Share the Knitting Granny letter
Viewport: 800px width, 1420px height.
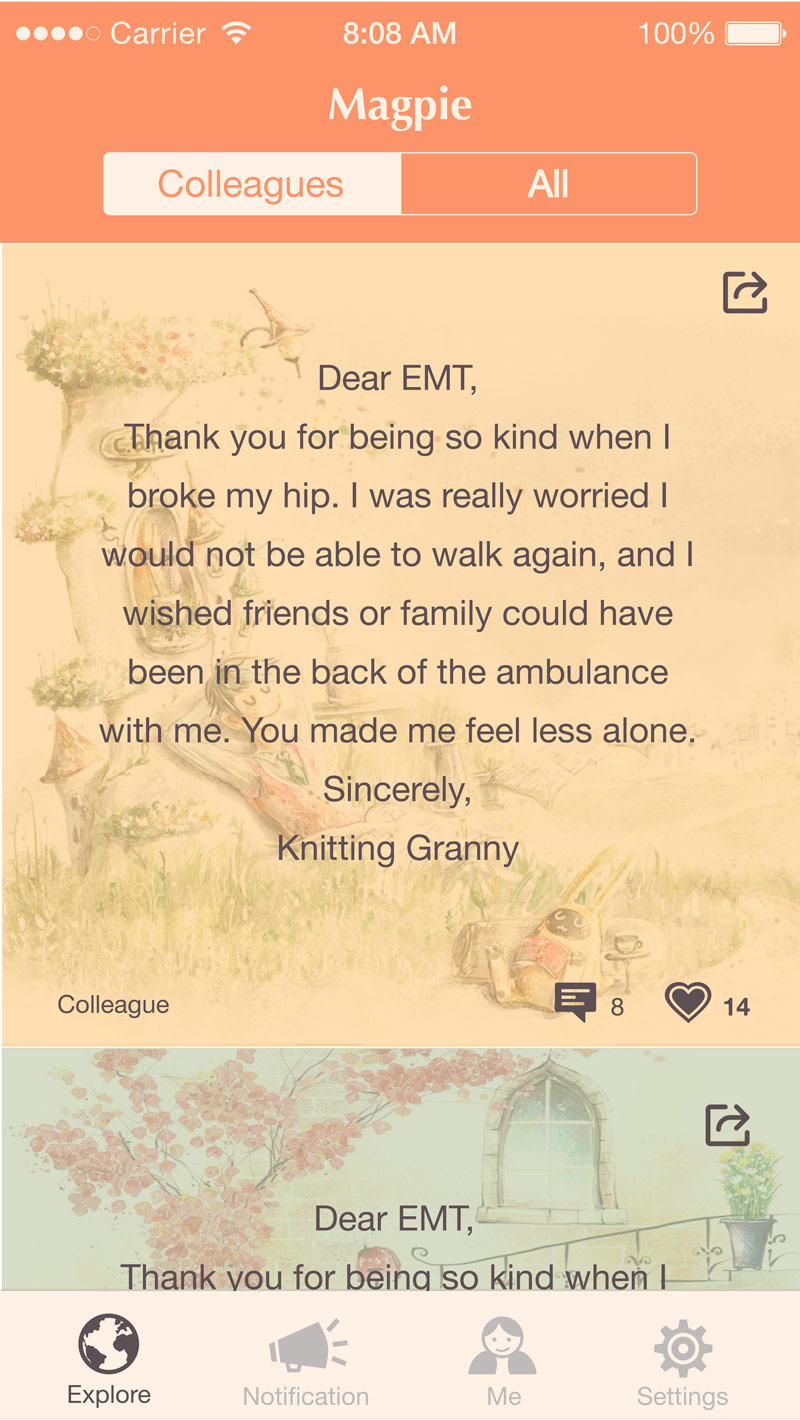pos(745,293)
